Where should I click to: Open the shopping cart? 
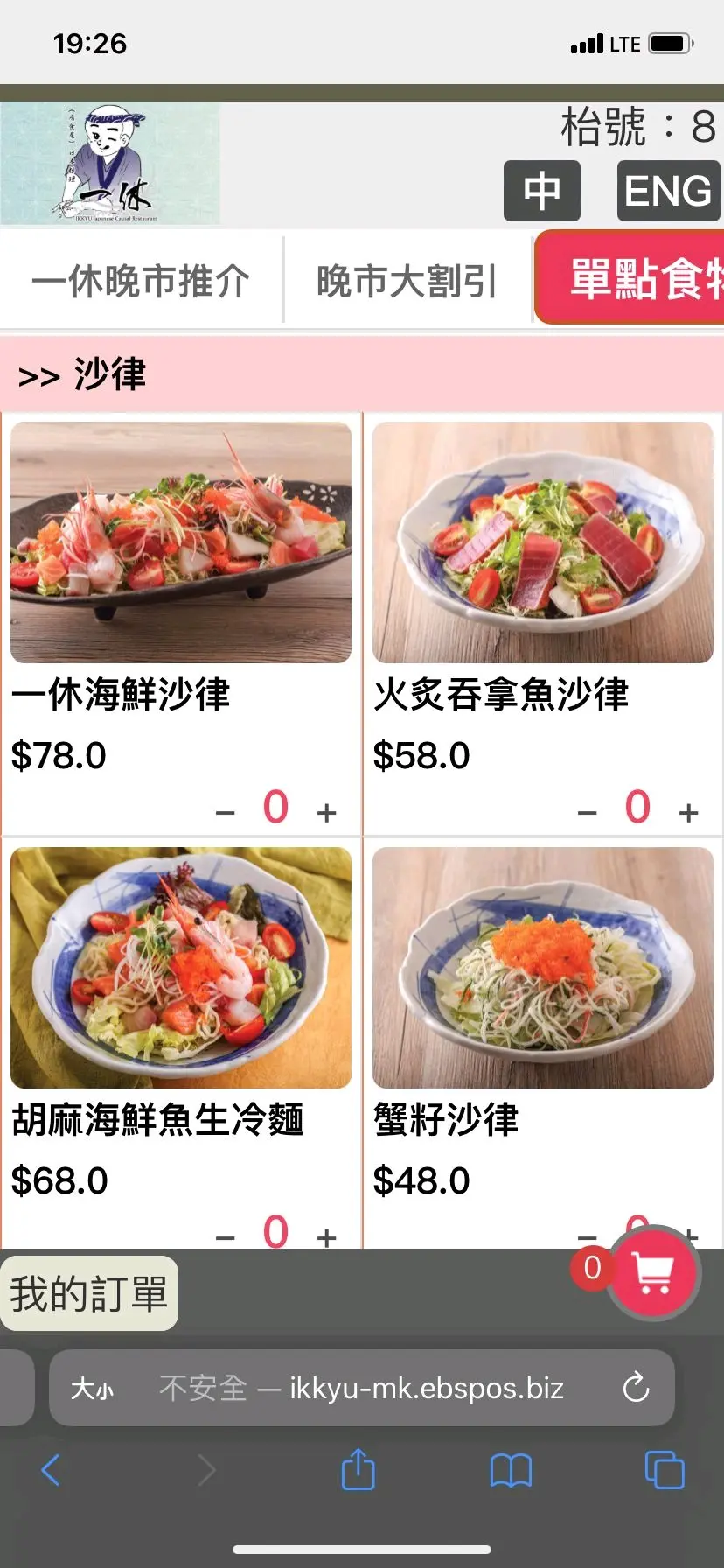654,1273
